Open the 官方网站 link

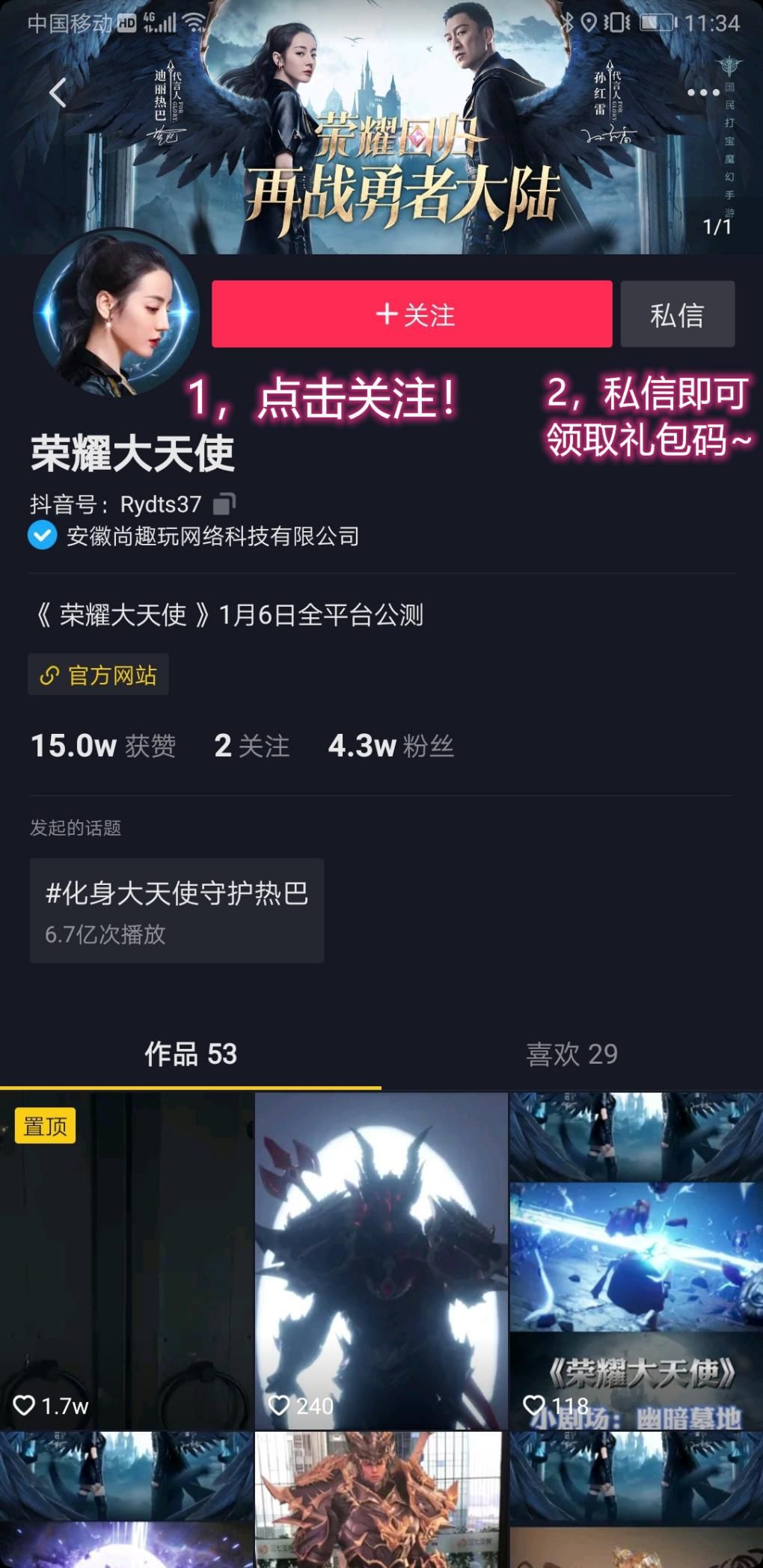click(x=98, y=675)
